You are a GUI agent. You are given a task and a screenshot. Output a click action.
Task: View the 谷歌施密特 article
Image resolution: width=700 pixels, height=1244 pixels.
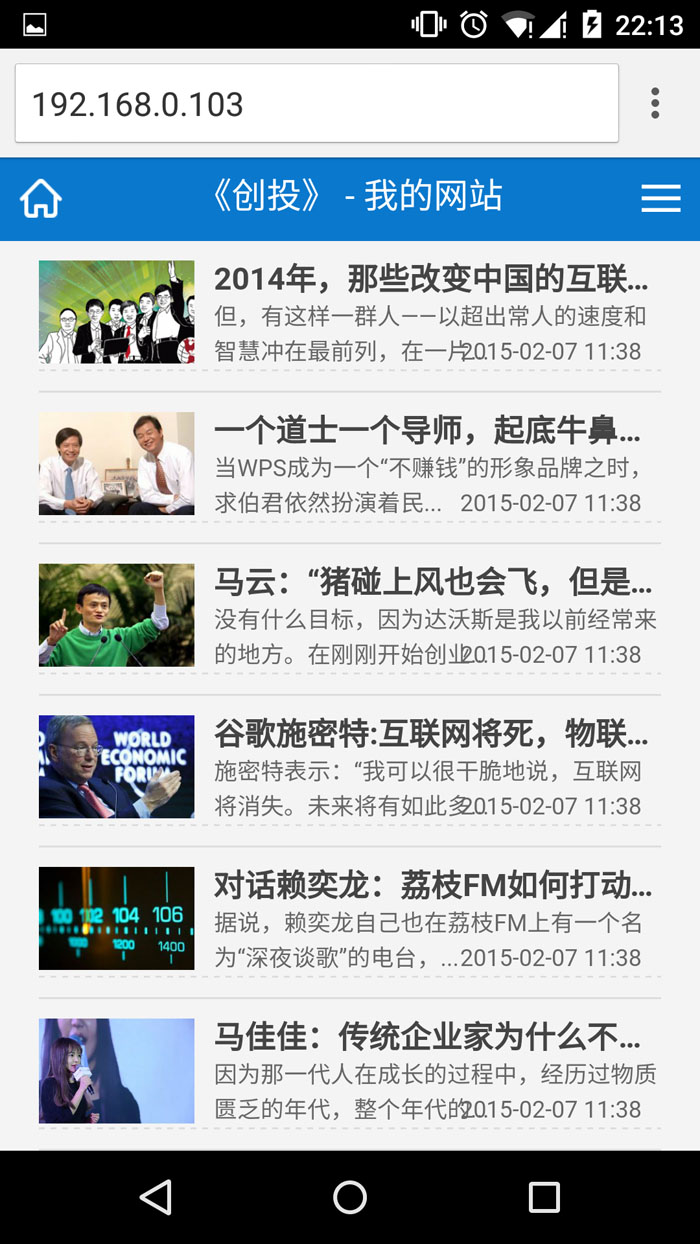coord(431,734)
